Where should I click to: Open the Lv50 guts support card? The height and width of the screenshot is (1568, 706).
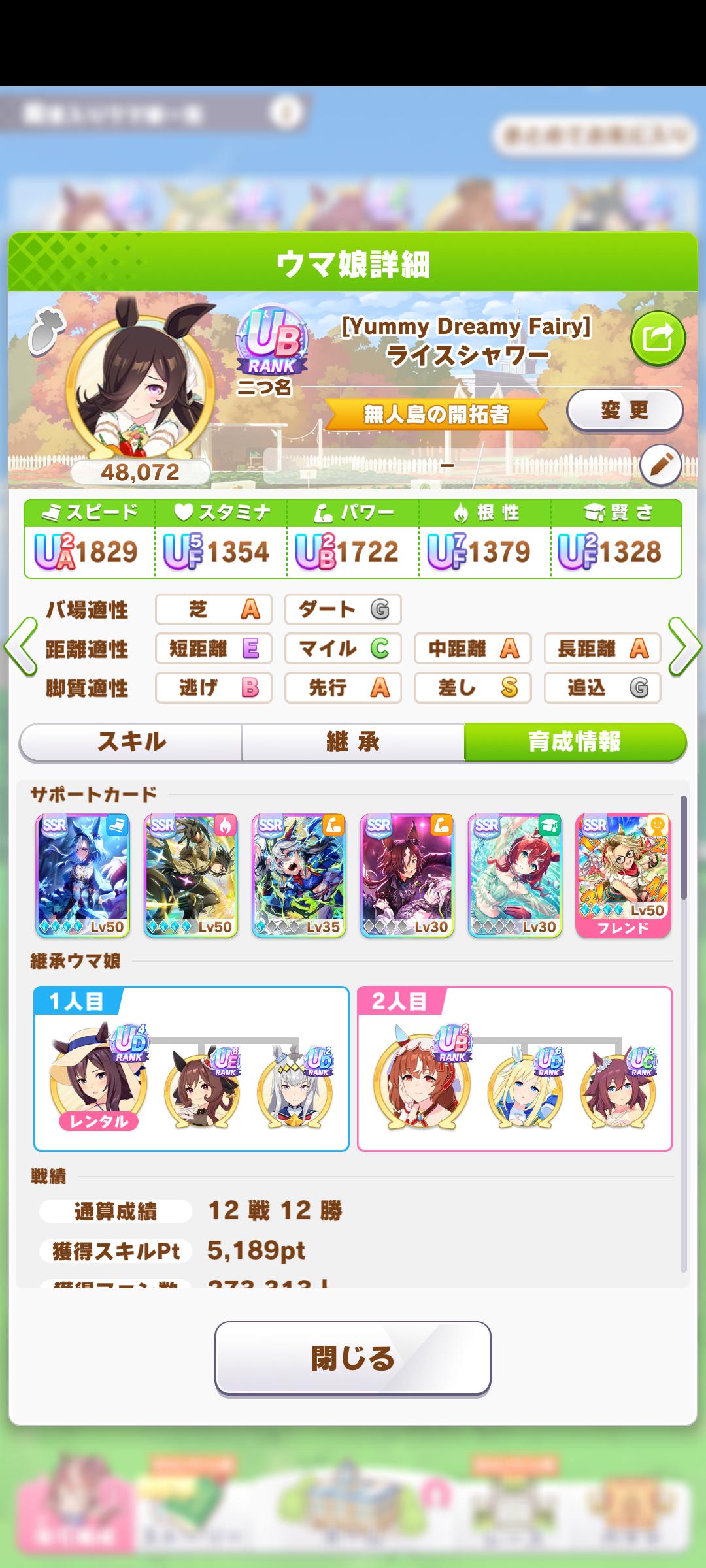pyautogui.click(x=190, y=875)
